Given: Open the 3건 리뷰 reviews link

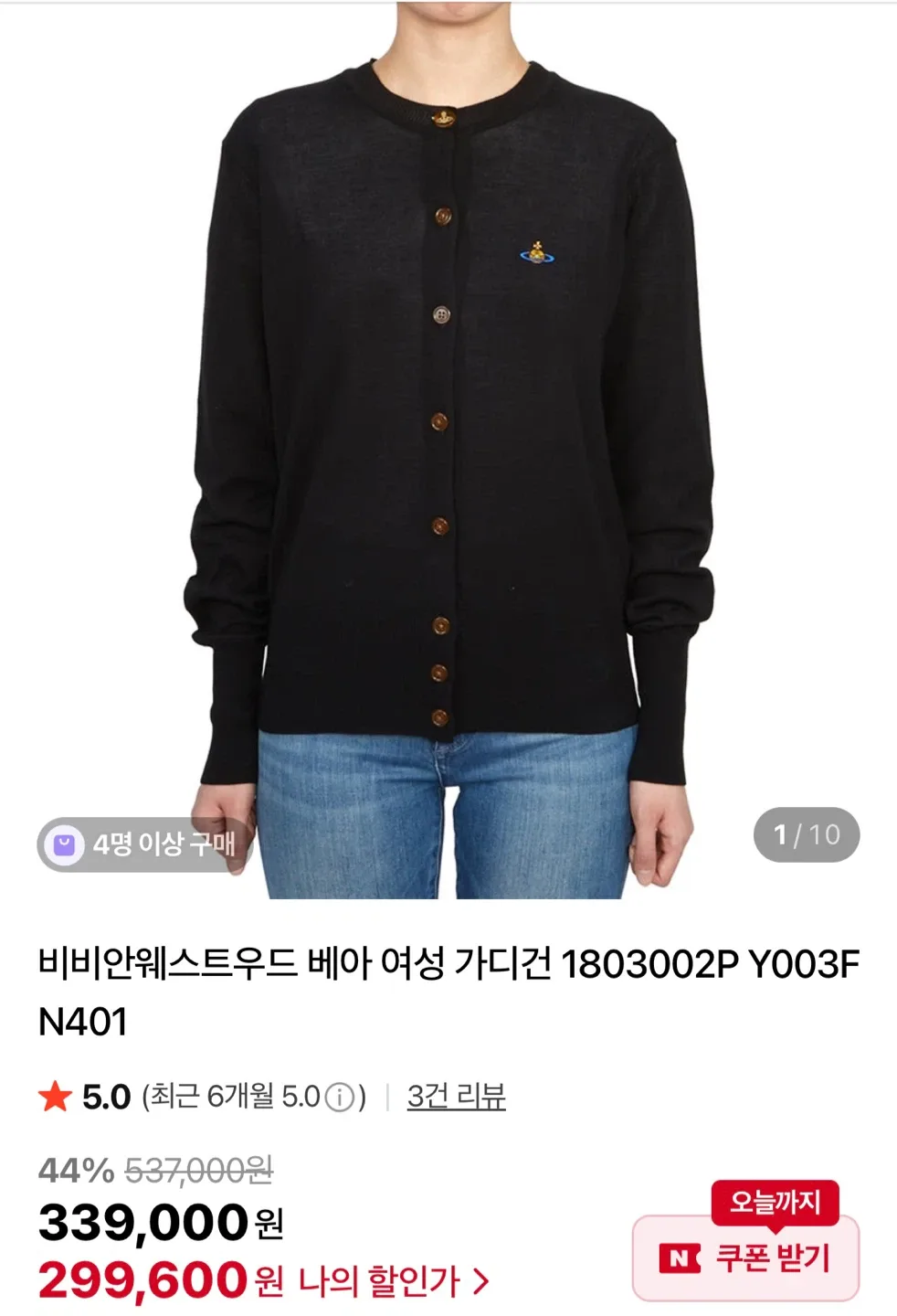Looking at the screenshot, I should click(456, 1096).
